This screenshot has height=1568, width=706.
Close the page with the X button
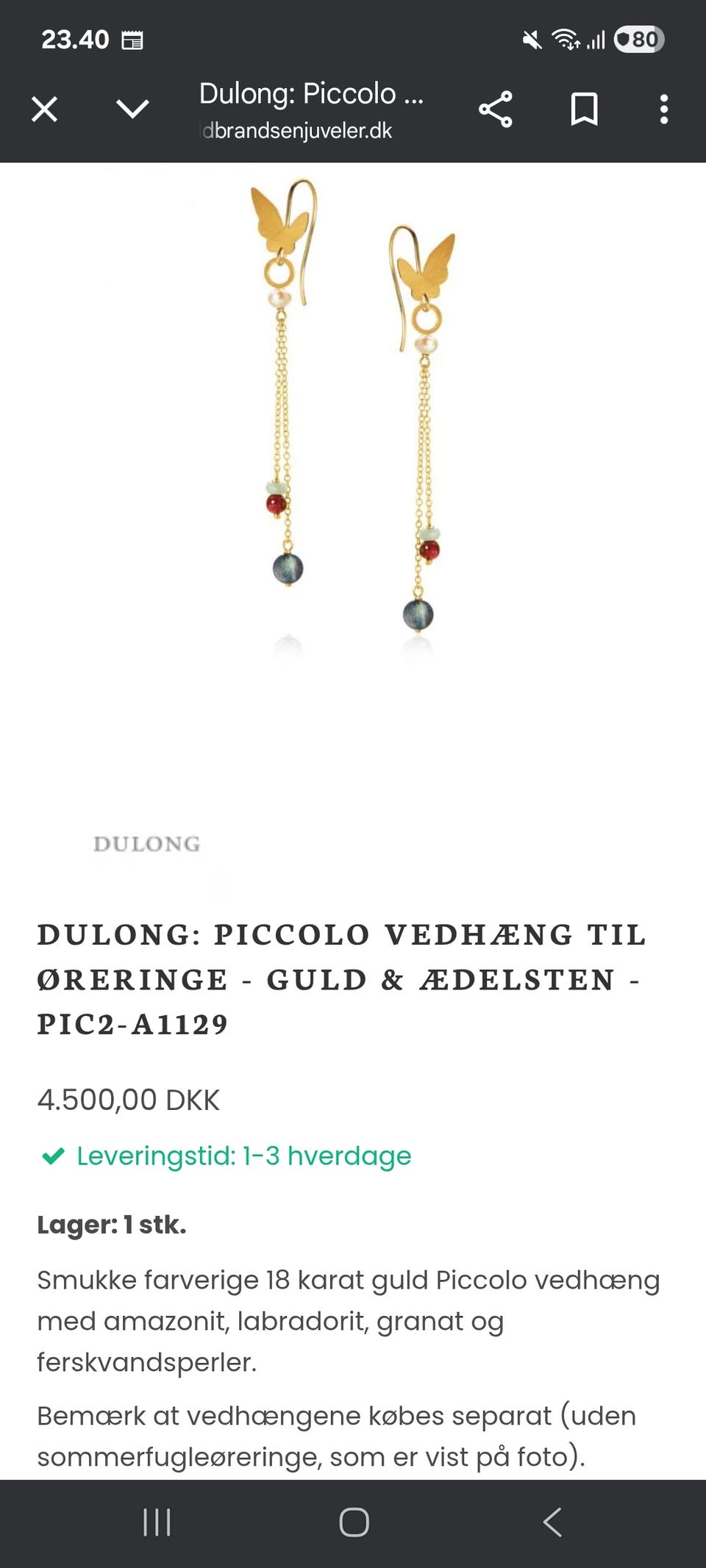44,109
